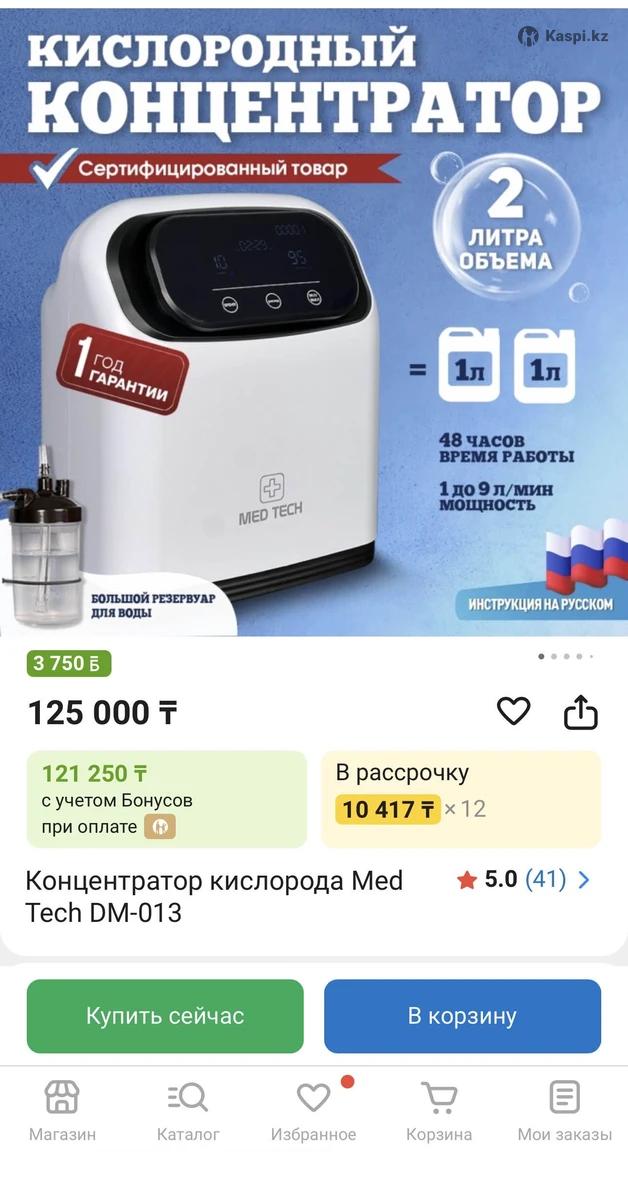Select the В рассрочку installment option

point(461,799)
